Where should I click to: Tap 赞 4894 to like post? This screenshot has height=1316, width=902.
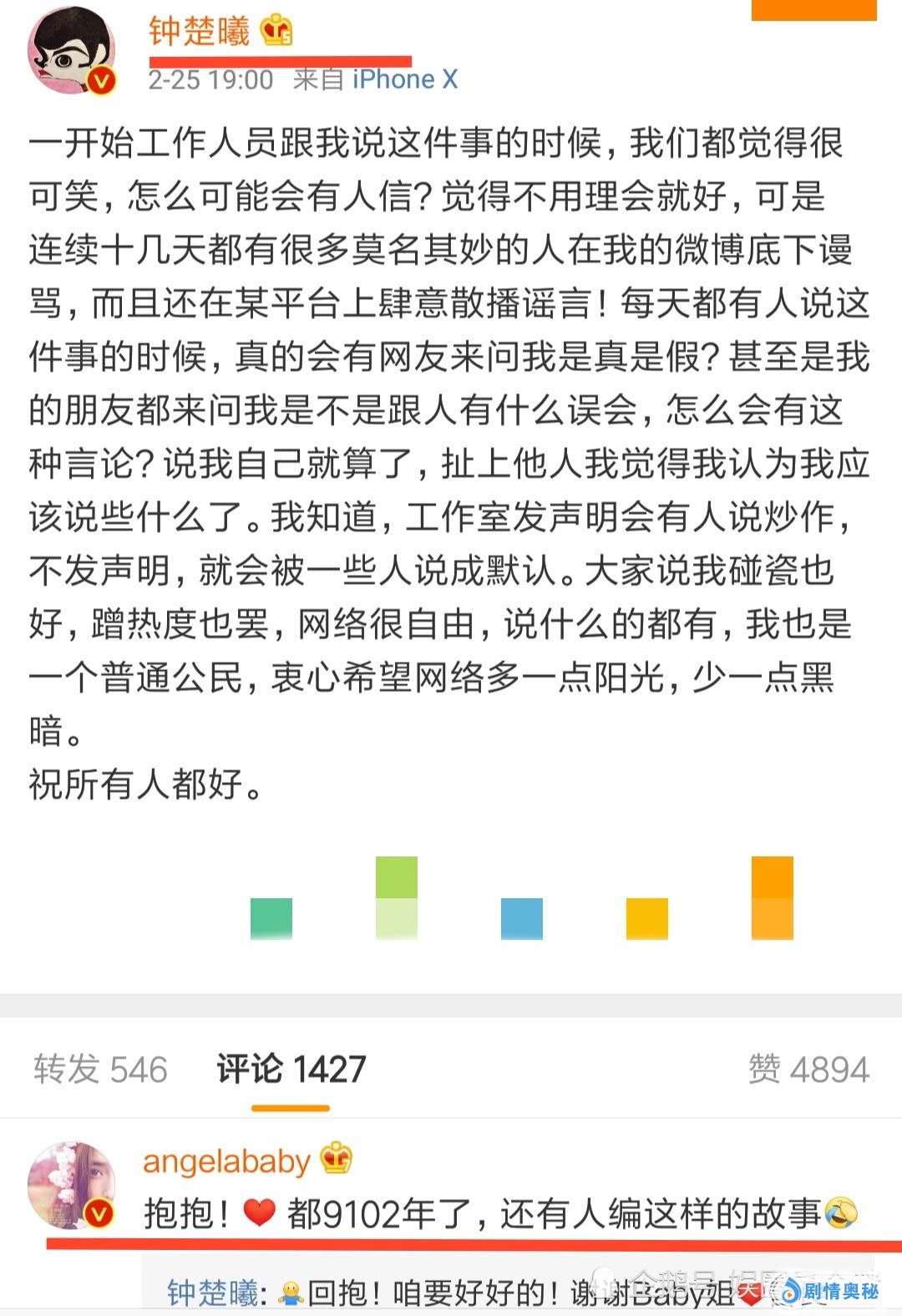(x=808, y=1070)
